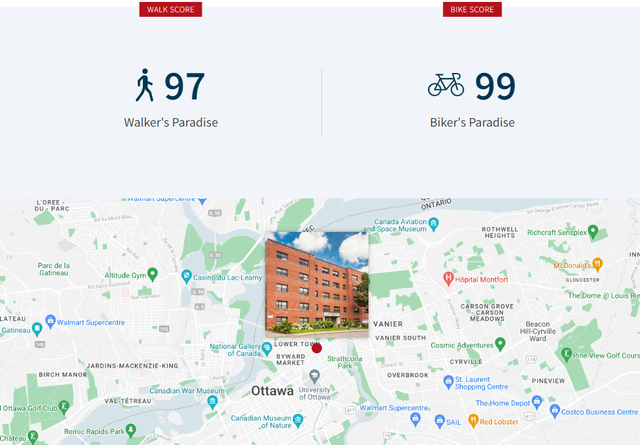Tap the Casino du Lac-Leamy map pin
Image resolution: width=640 pixels, height=445 pixels.
point(186,276)
